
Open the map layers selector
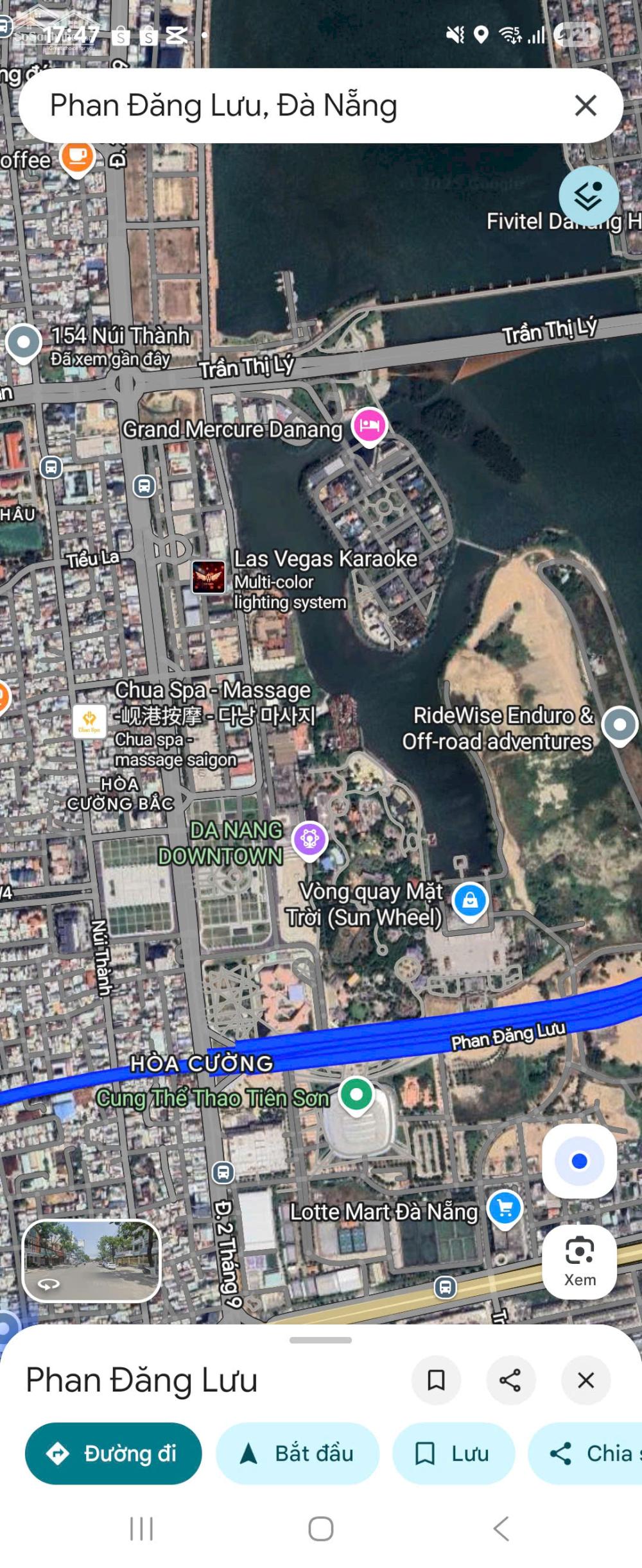click(588, 196)
